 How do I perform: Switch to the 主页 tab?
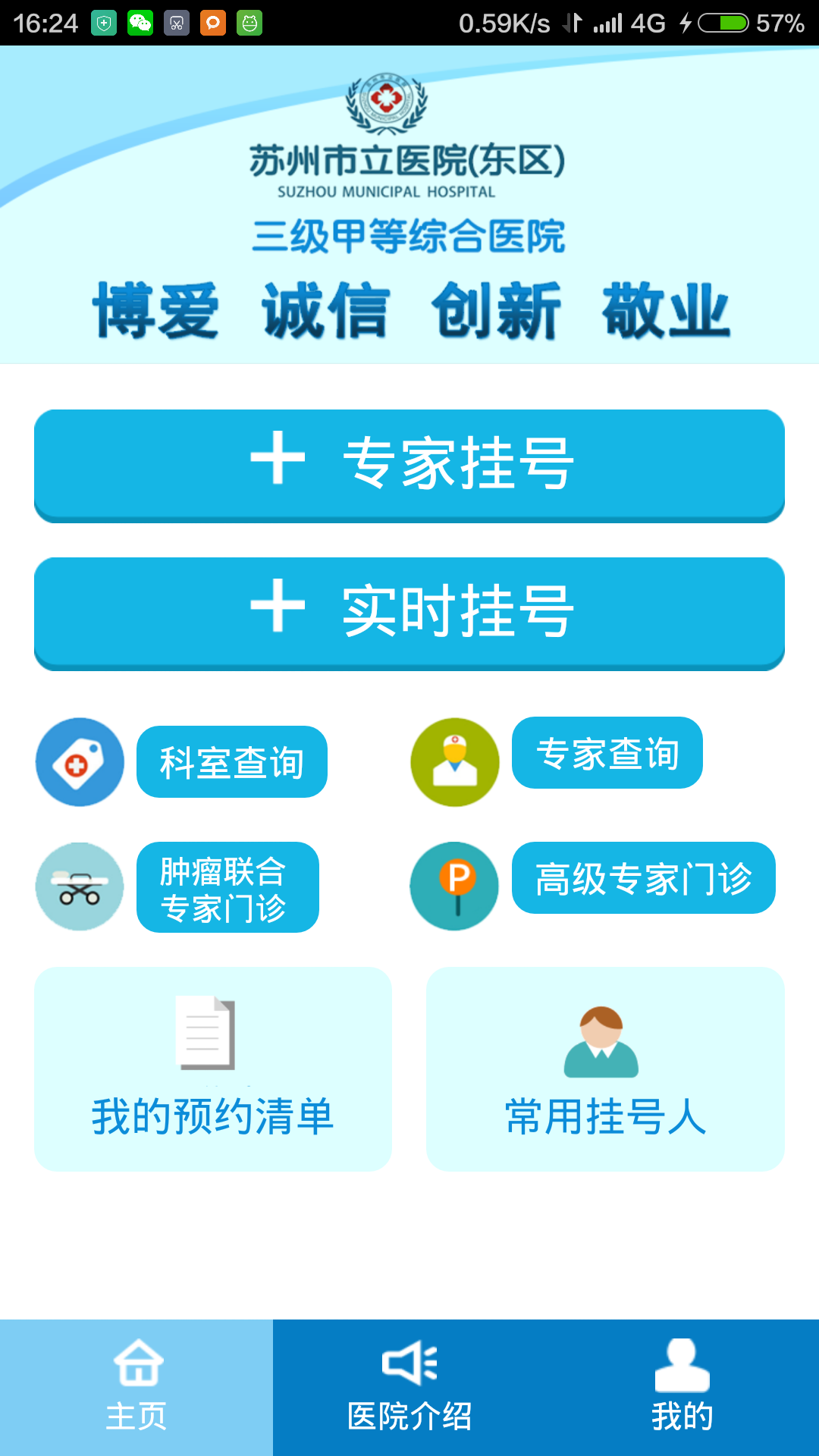click(136, 1388)
